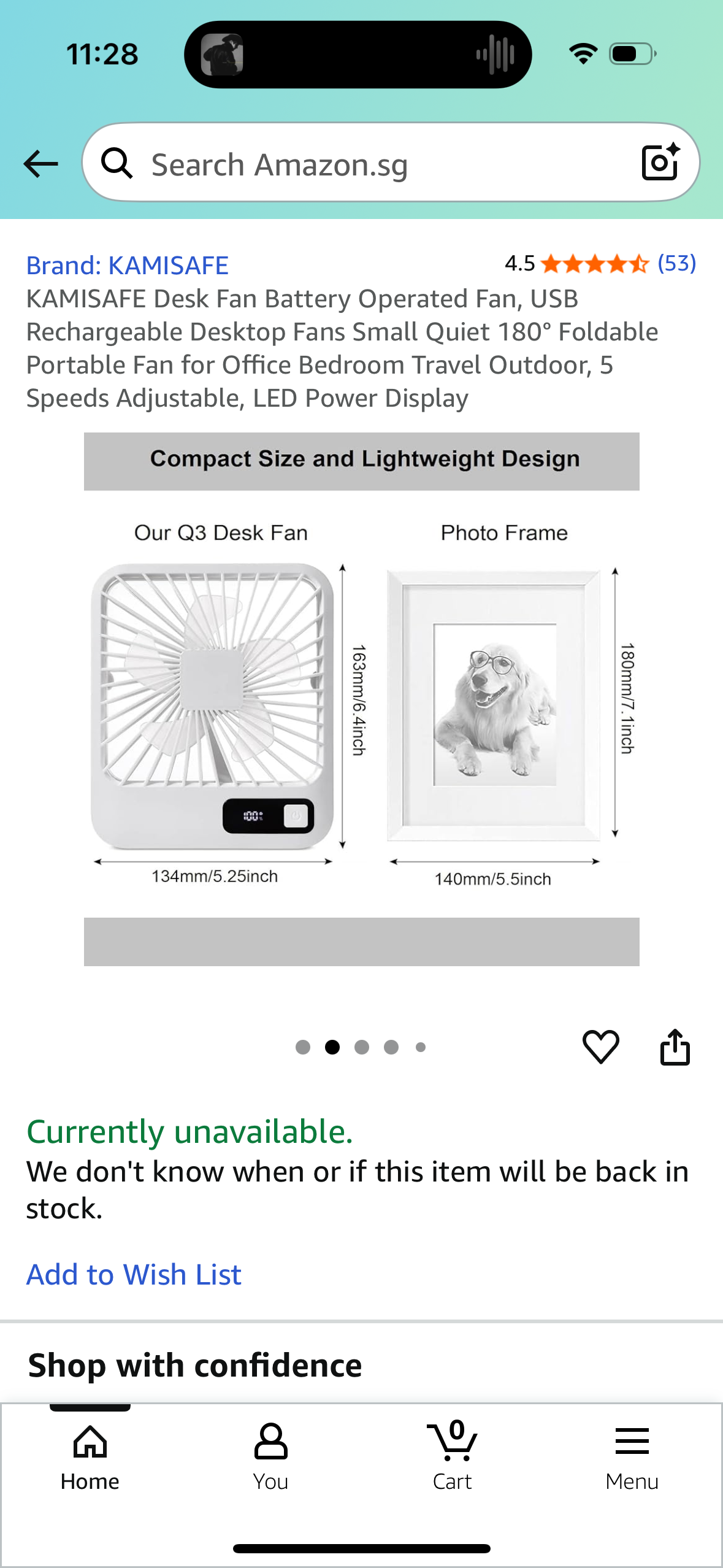Switch to the Home tab
Image resolution: width=723 pixels, height=1568 pixels.
coord(90,1456)
